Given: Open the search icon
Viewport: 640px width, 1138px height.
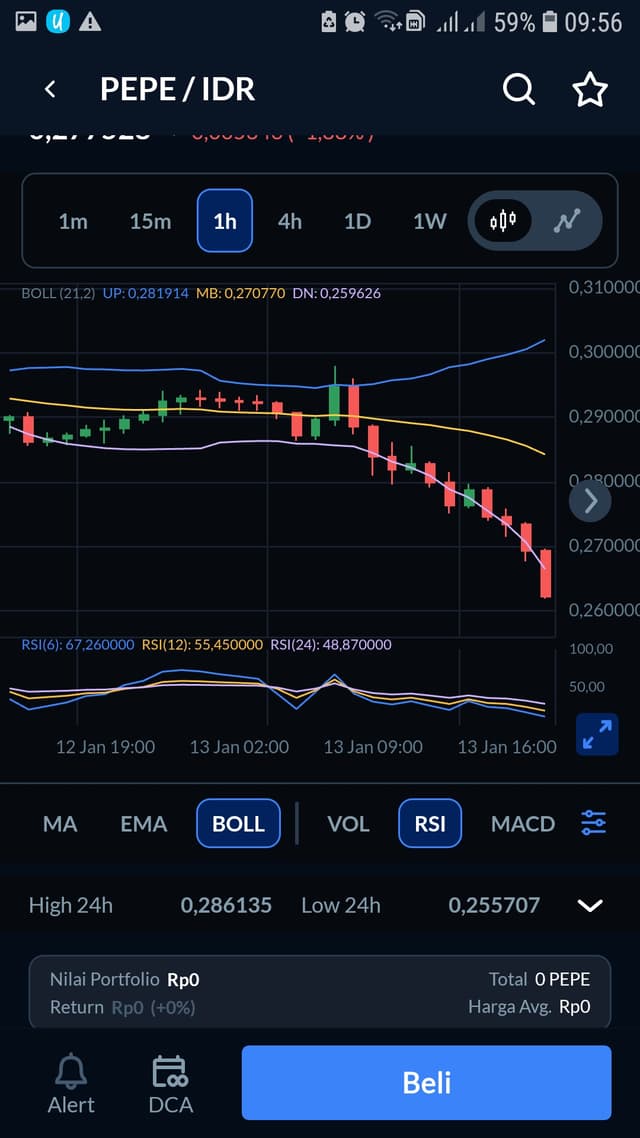Looking at the screenshot, I should pos(519,90).
